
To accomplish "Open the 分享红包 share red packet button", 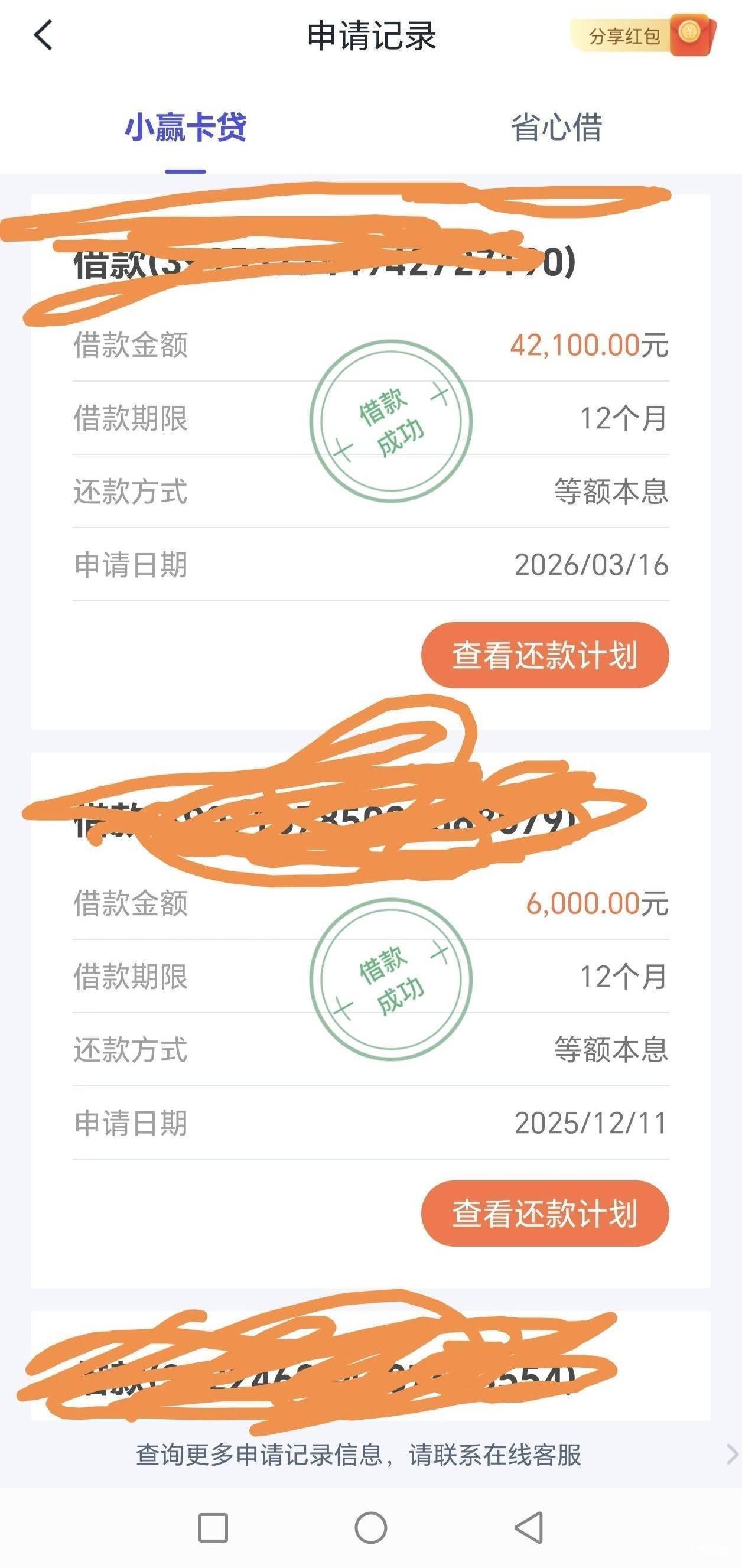I will pos(642,35).
